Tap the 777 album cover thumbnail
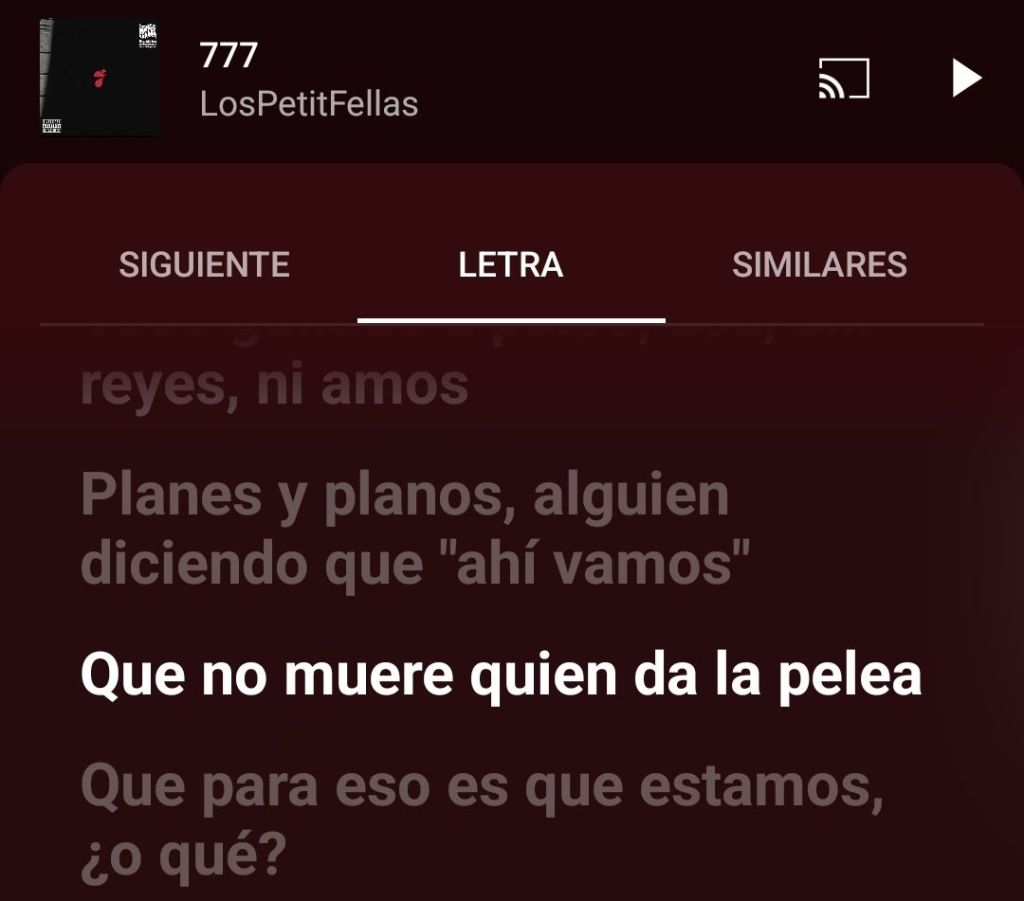The image size is (1024, 901). 99,77
